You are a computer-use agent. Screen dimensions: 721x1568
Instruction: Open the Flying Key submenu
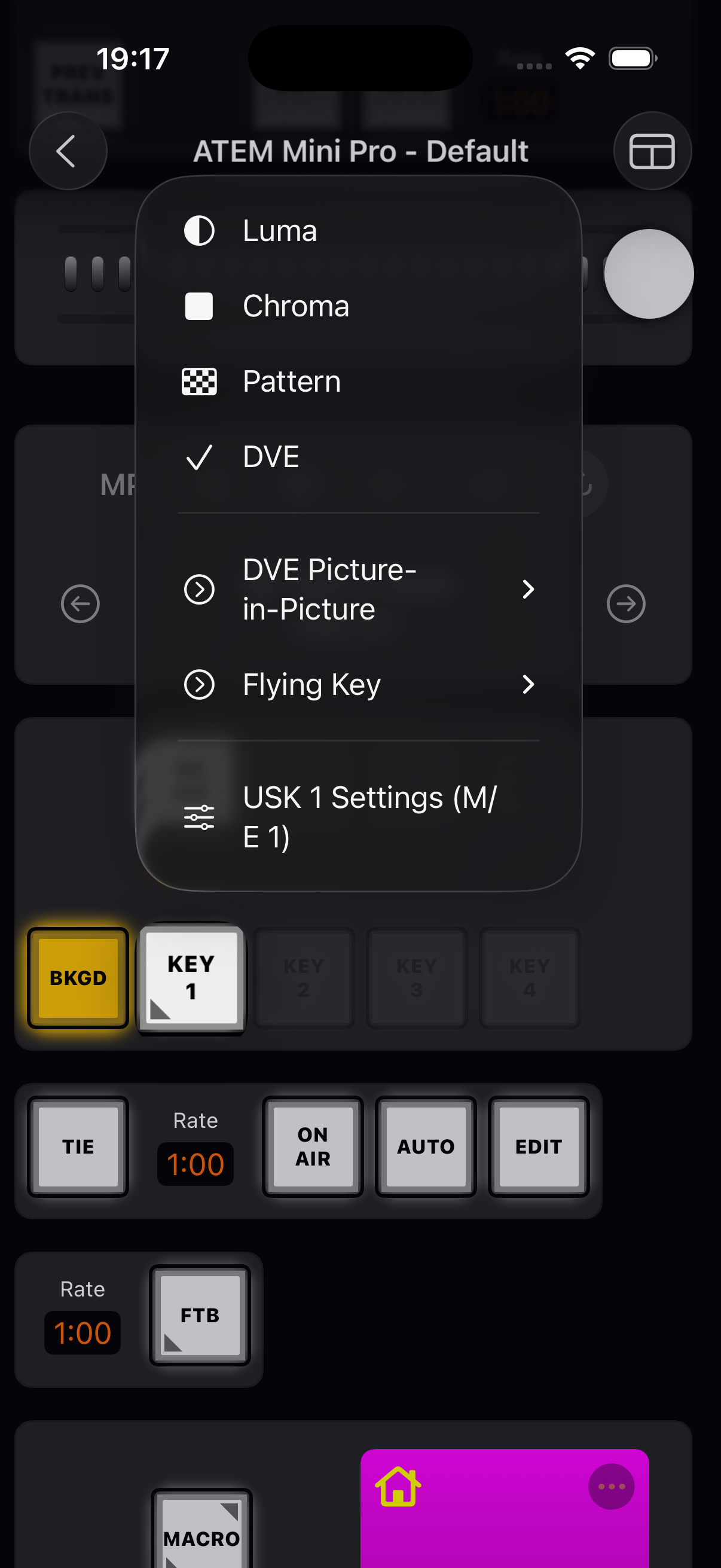pyautogui.click(x=358, y=685)
